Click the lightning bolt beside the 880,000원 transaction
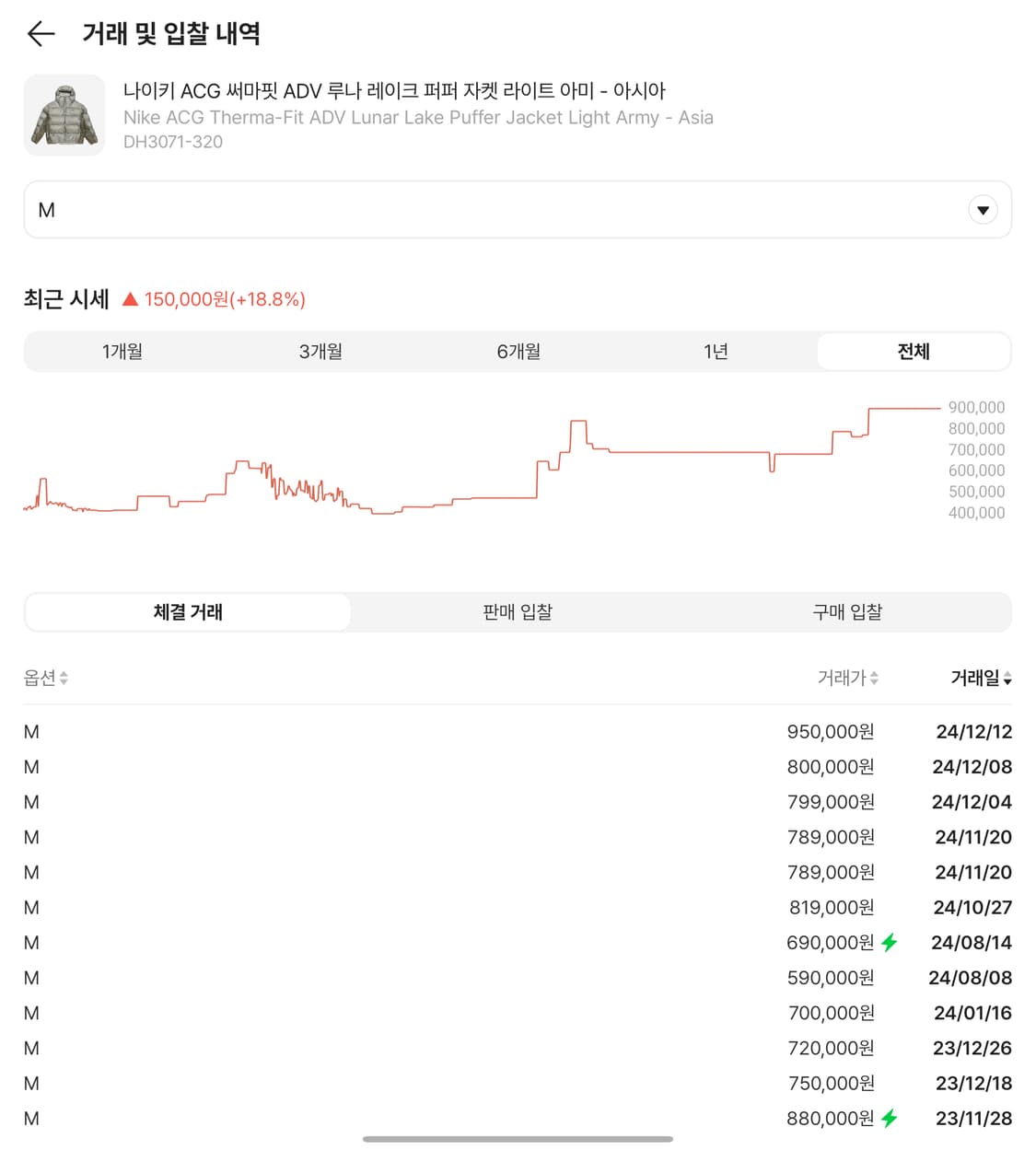 tap(890, 1118)
